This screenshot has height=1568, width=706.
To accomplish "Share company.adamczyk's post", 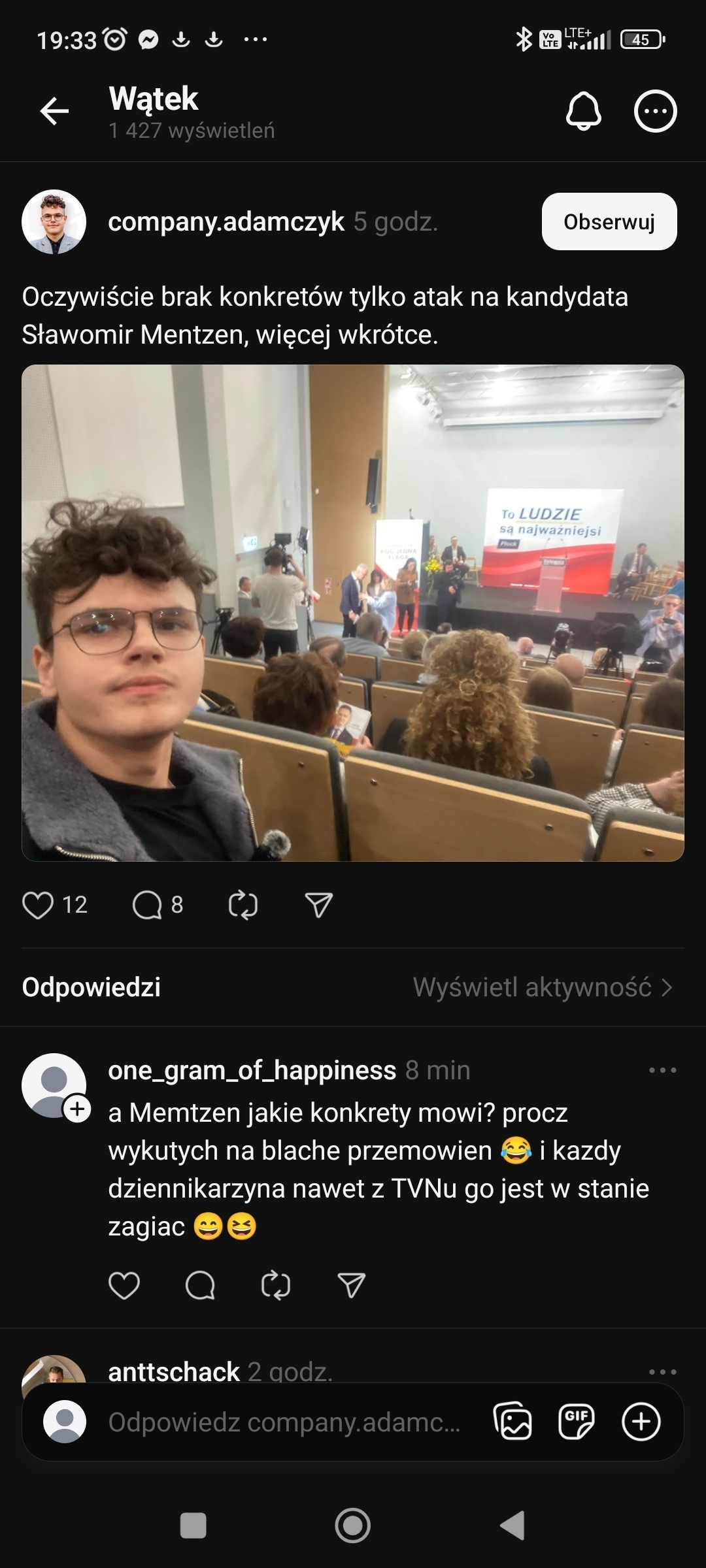I will click(x=319, y=906).
